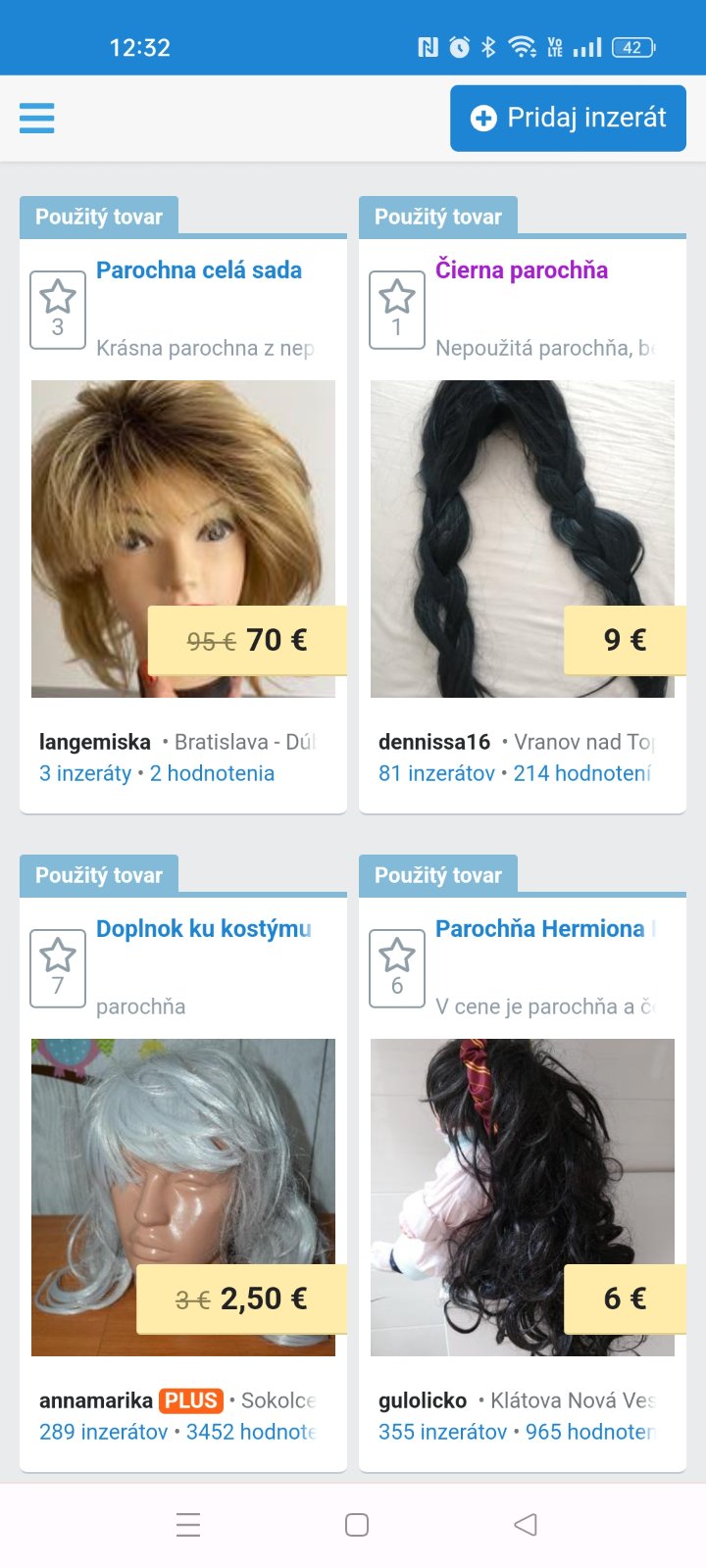Open the Doplnok ku kostýmu listing title
The height and width of the screenshot is (1568, 706).
point(204,929)
